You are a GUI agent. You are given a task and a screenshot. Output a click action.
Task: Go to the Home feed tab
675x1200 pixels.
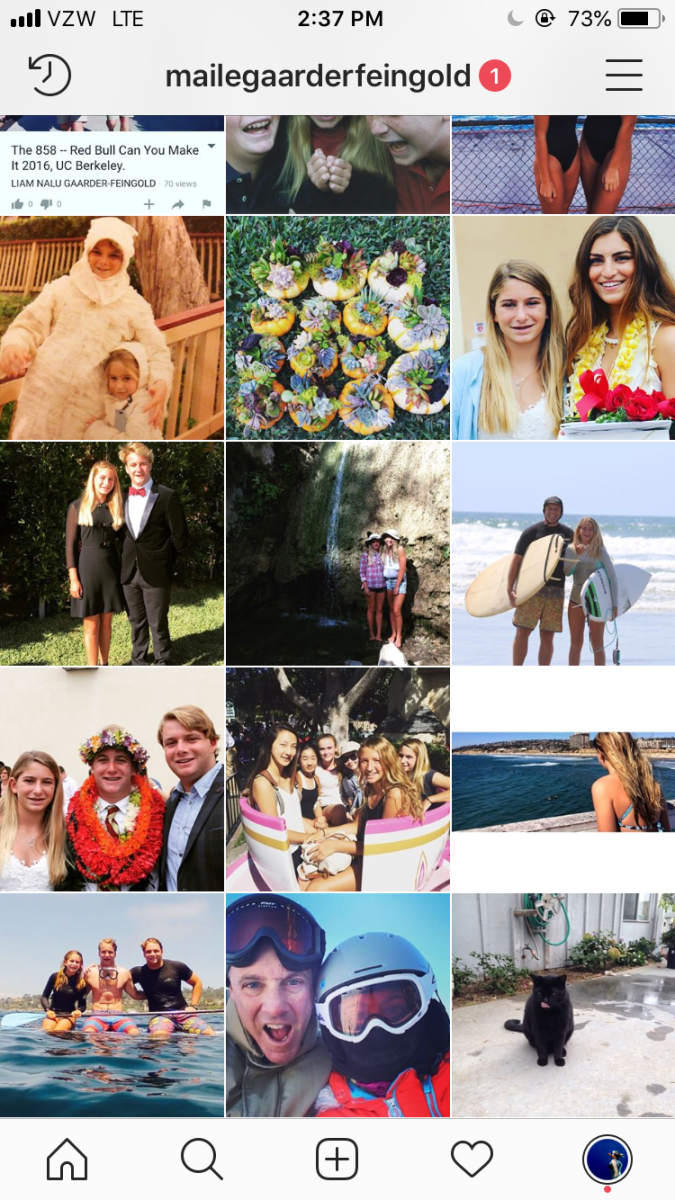67,1160
